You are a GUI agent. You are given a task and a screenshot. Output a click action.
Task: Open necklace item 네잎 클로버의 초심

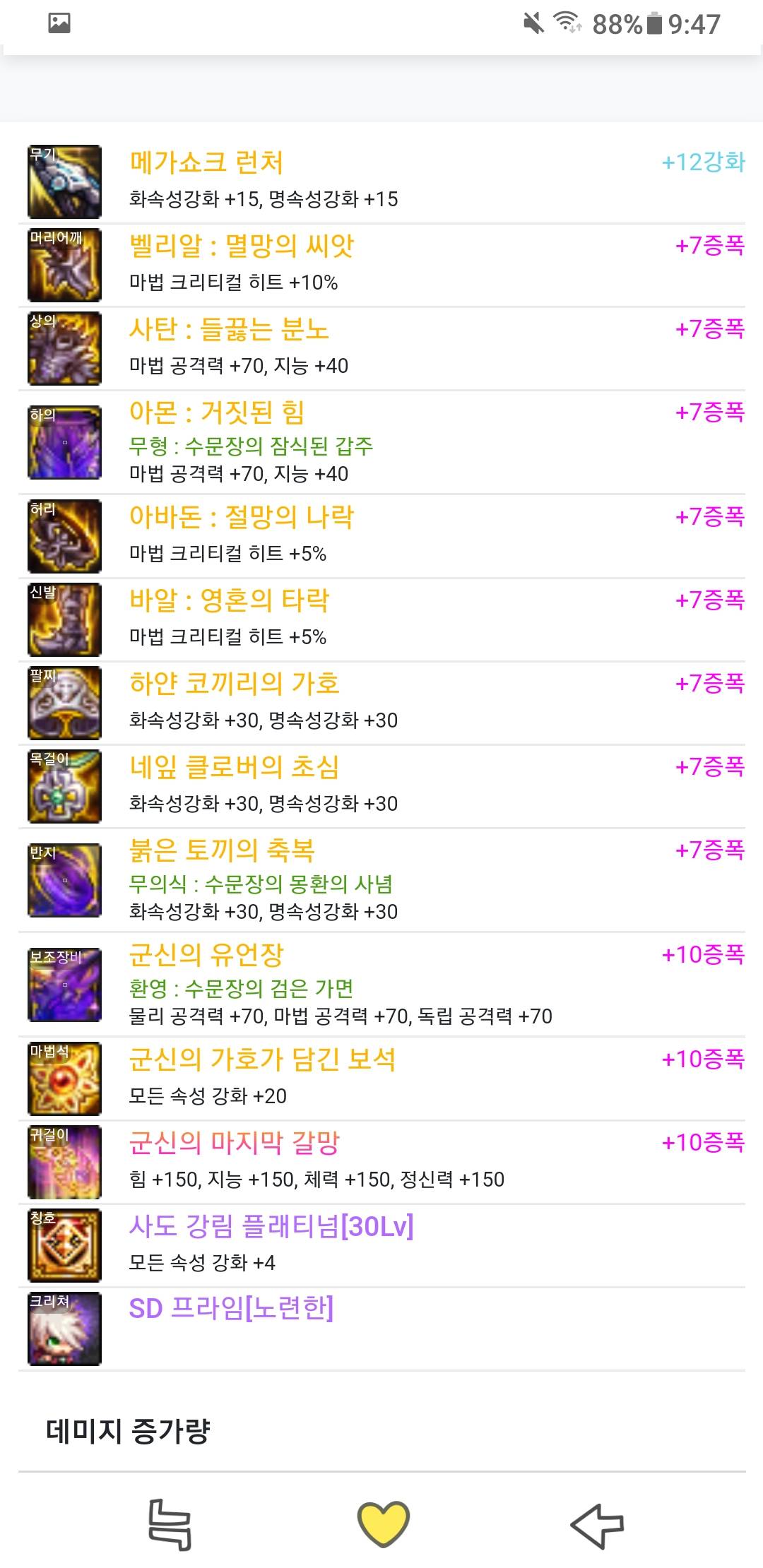(234, 767)
